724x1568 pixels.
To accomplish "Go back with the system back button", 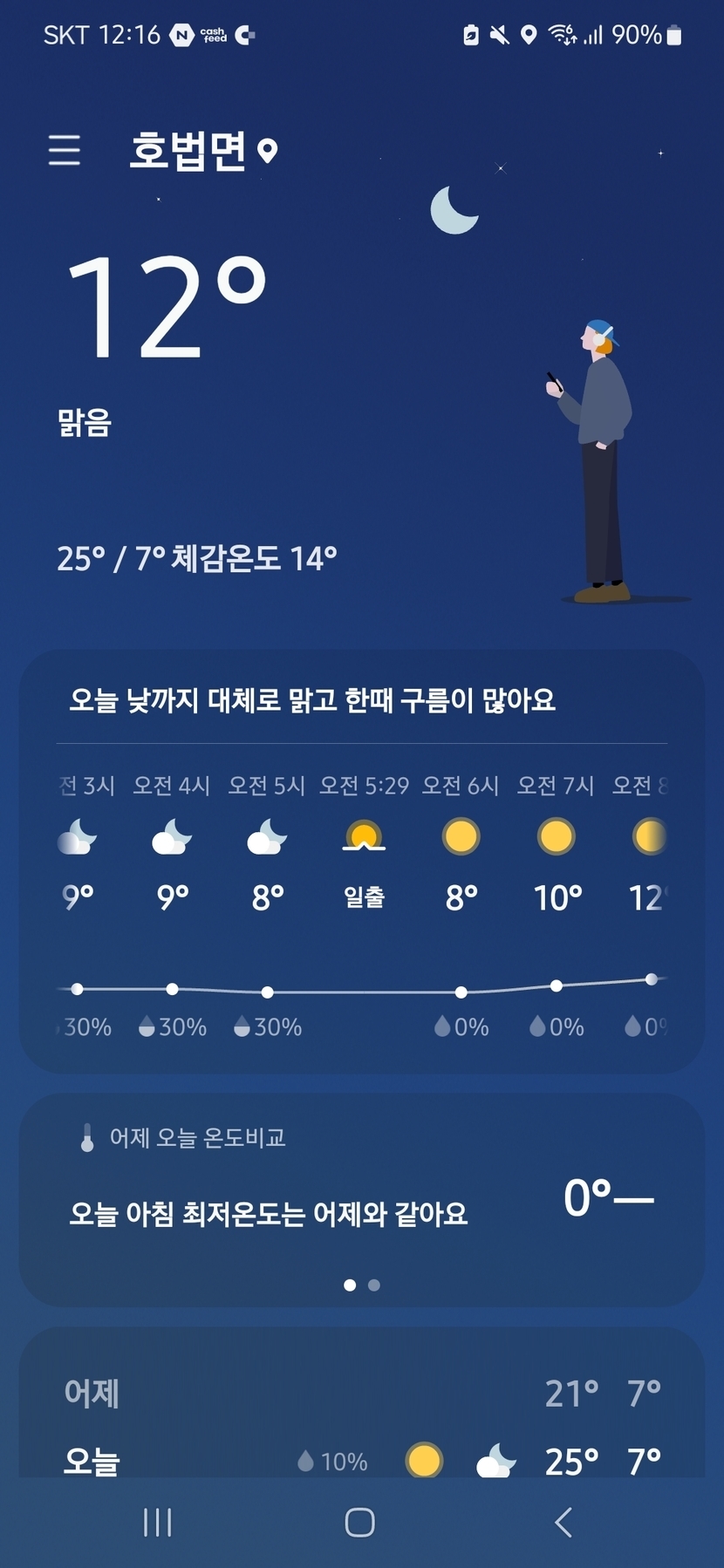I will tap(563, 1523).
